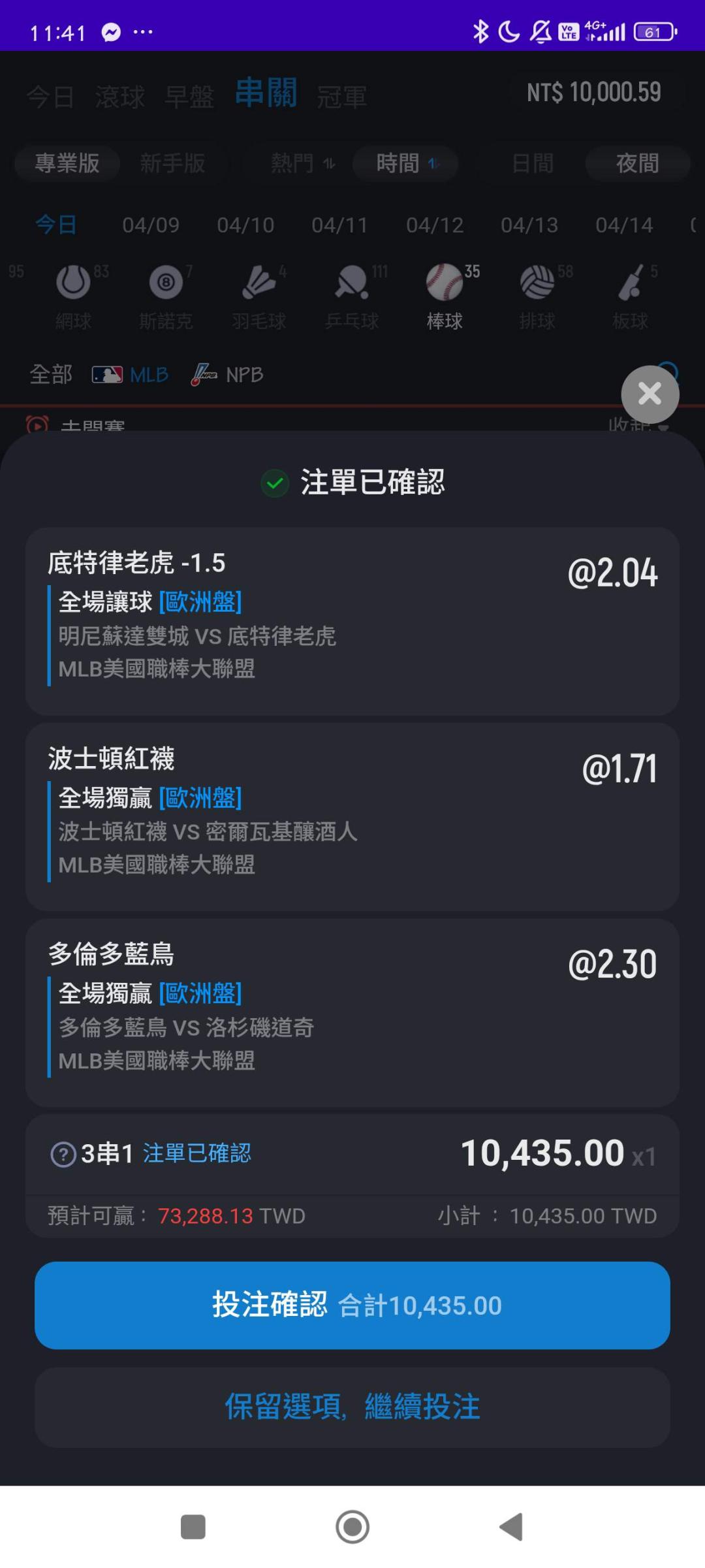705x1568 pixels.
Task: Open the 底特律老虎 -1.5 bet card
Action: tap(352, 621)
